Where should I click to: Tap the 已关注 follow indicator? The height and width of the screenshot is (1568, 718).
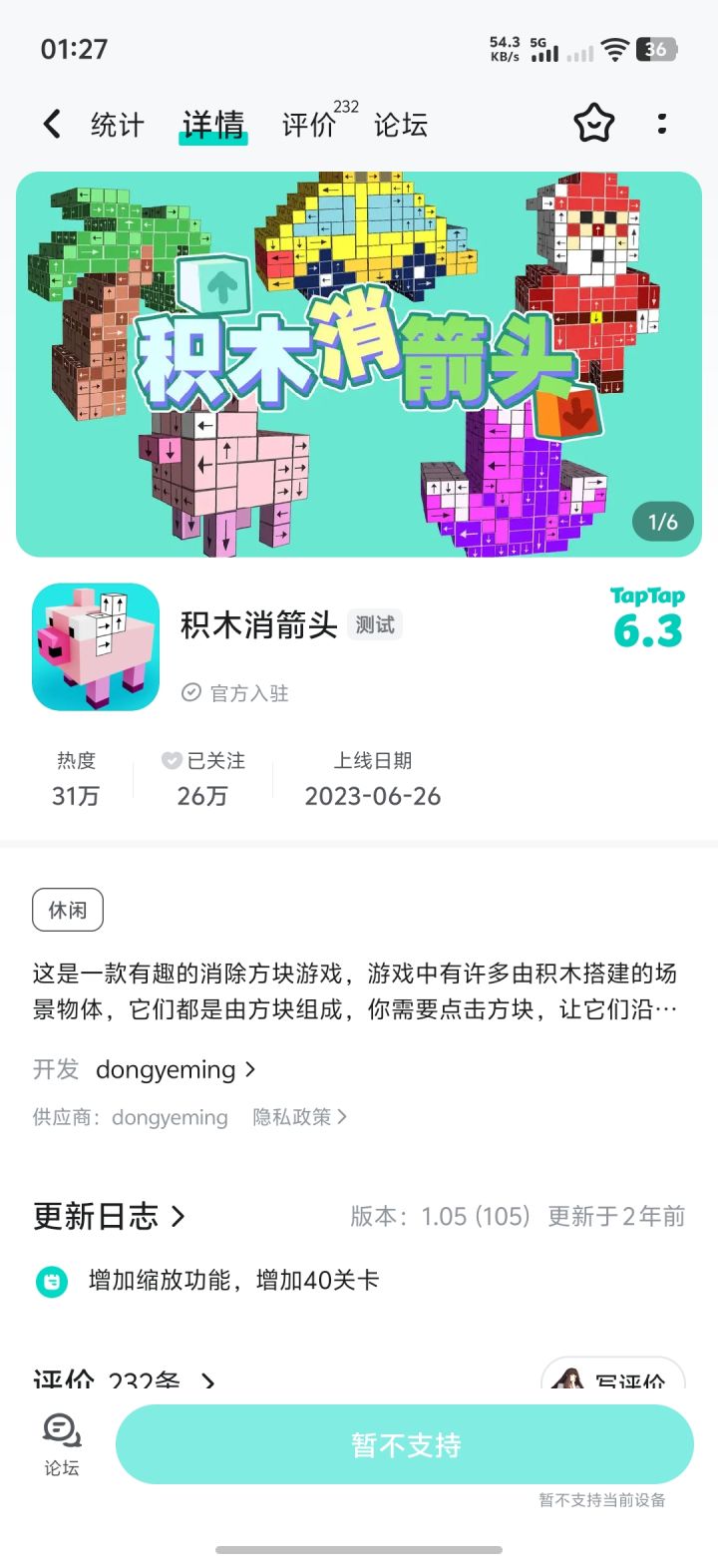(x=203, y=778)
